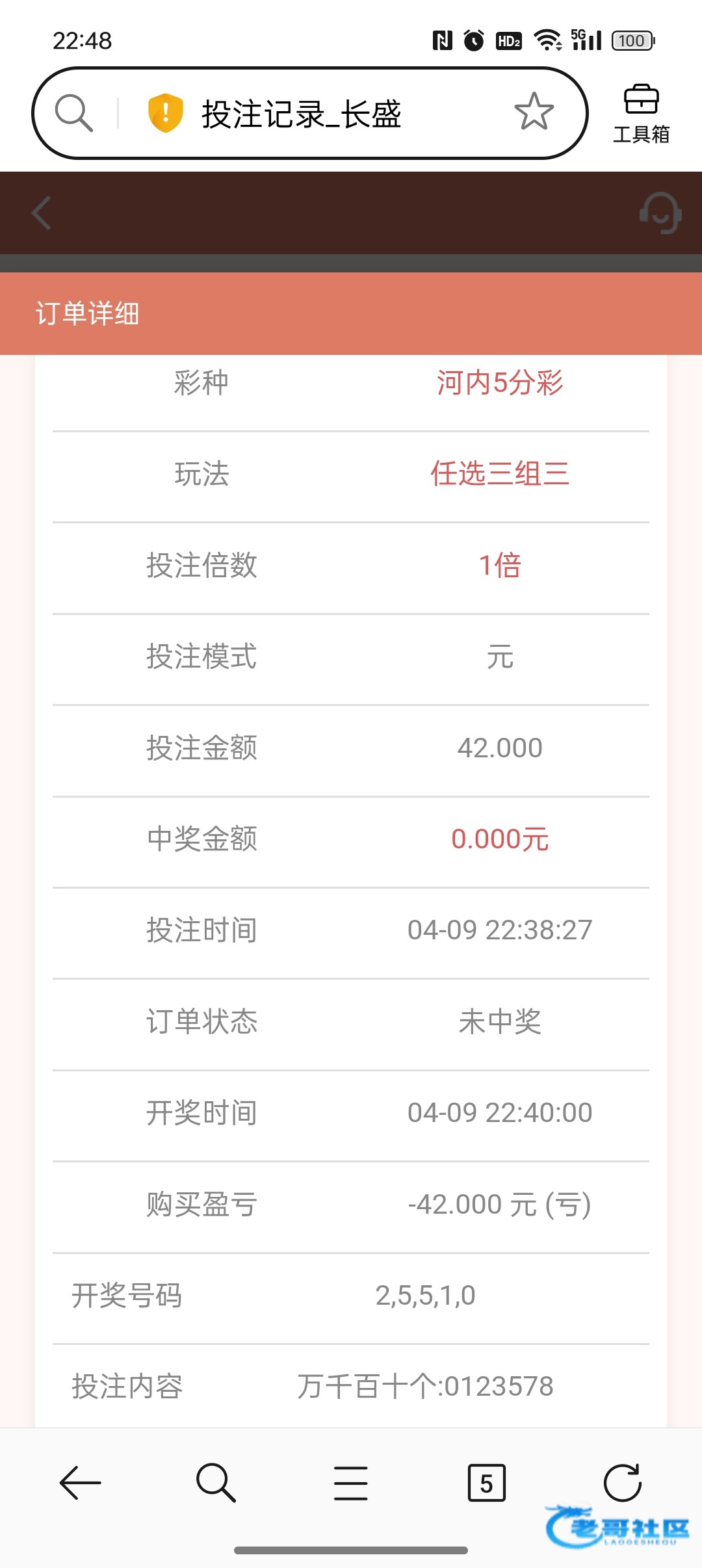Open browser search from bottom bar

point(215,1483)
